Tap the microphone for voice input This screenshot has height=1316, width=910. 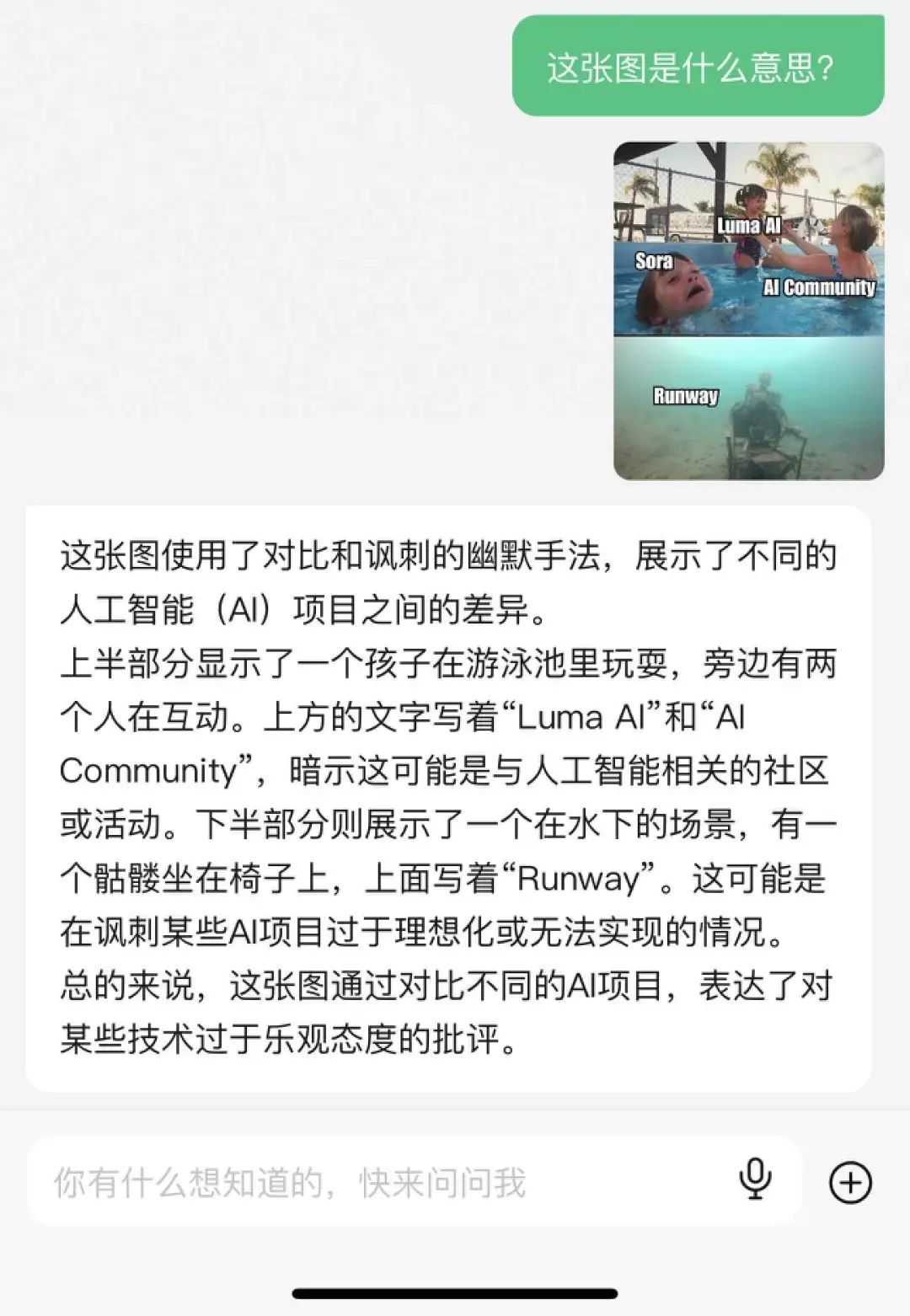tap(755, 1180)
